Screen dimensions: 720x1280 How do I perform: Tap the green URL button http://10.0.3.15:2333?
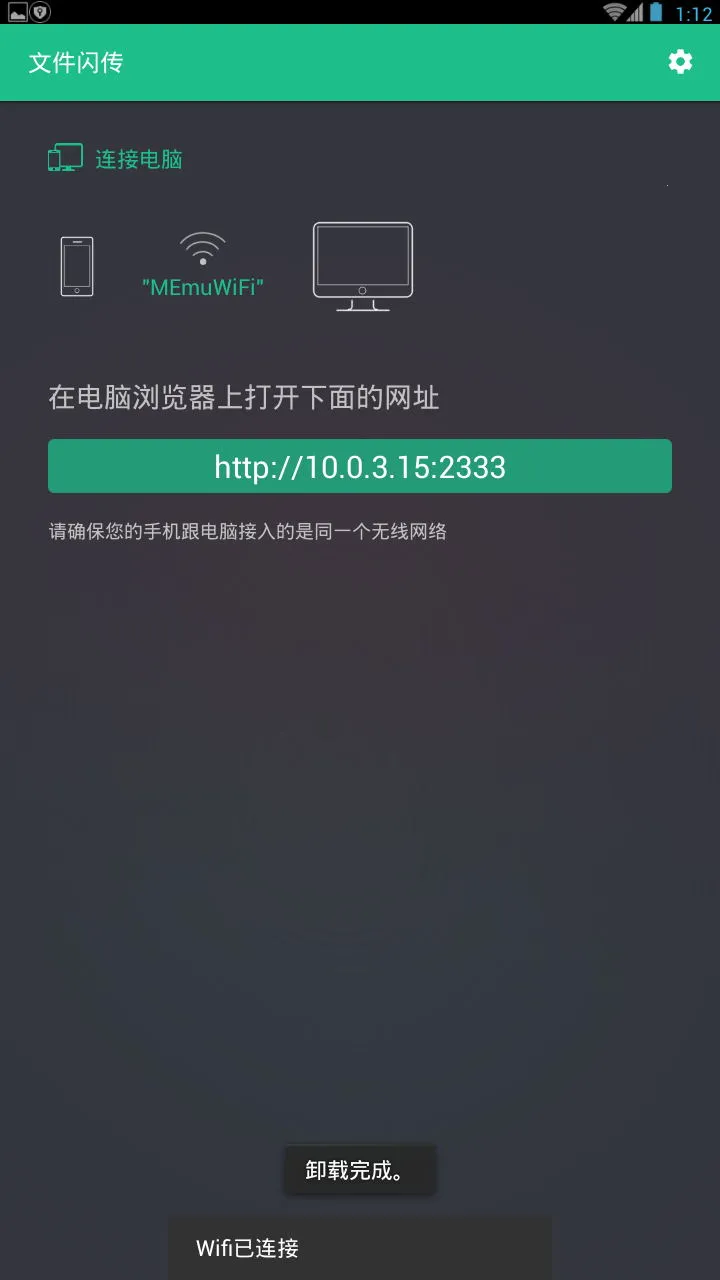click(359, 466)
